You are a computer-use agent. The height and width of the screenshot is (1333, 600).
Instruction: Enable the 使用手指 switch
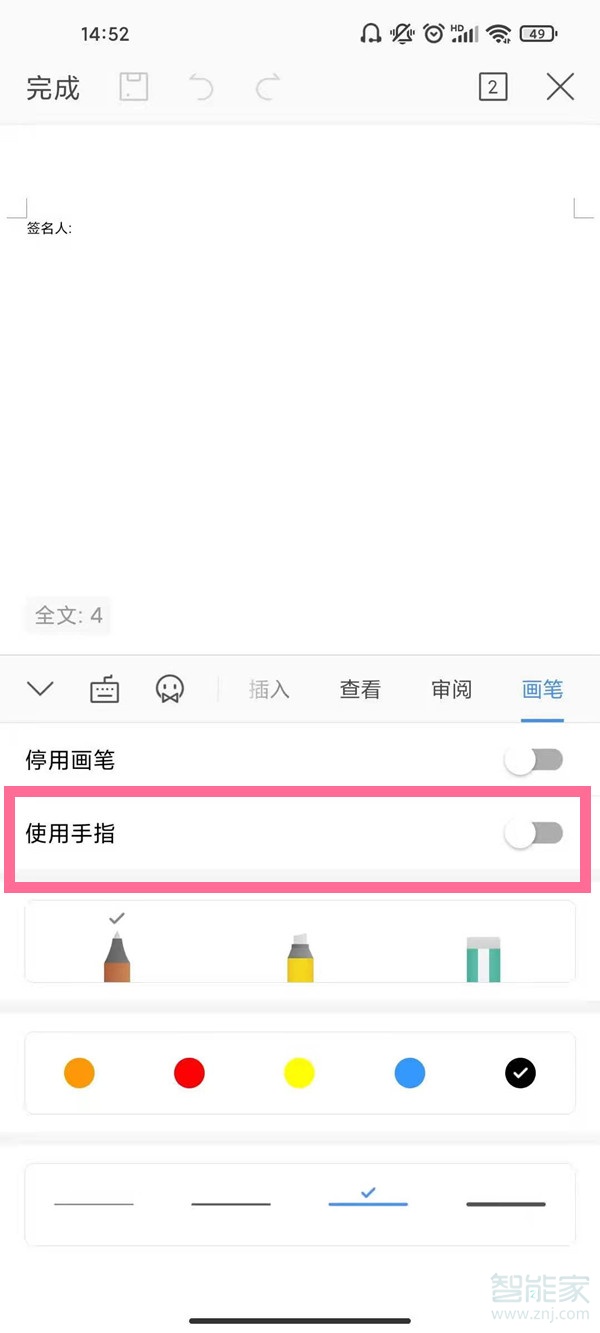[x=535, y=833]
